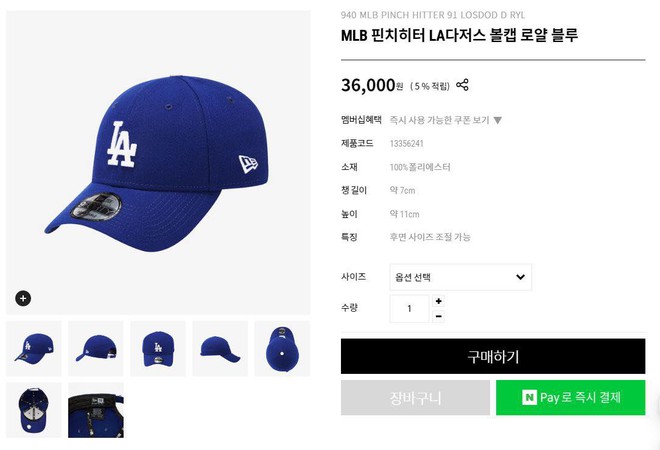The width and height of the screenshot is (660, 450).
Task: Expand the coupon list dropdown arrow
Action: [x=498, y=120]
